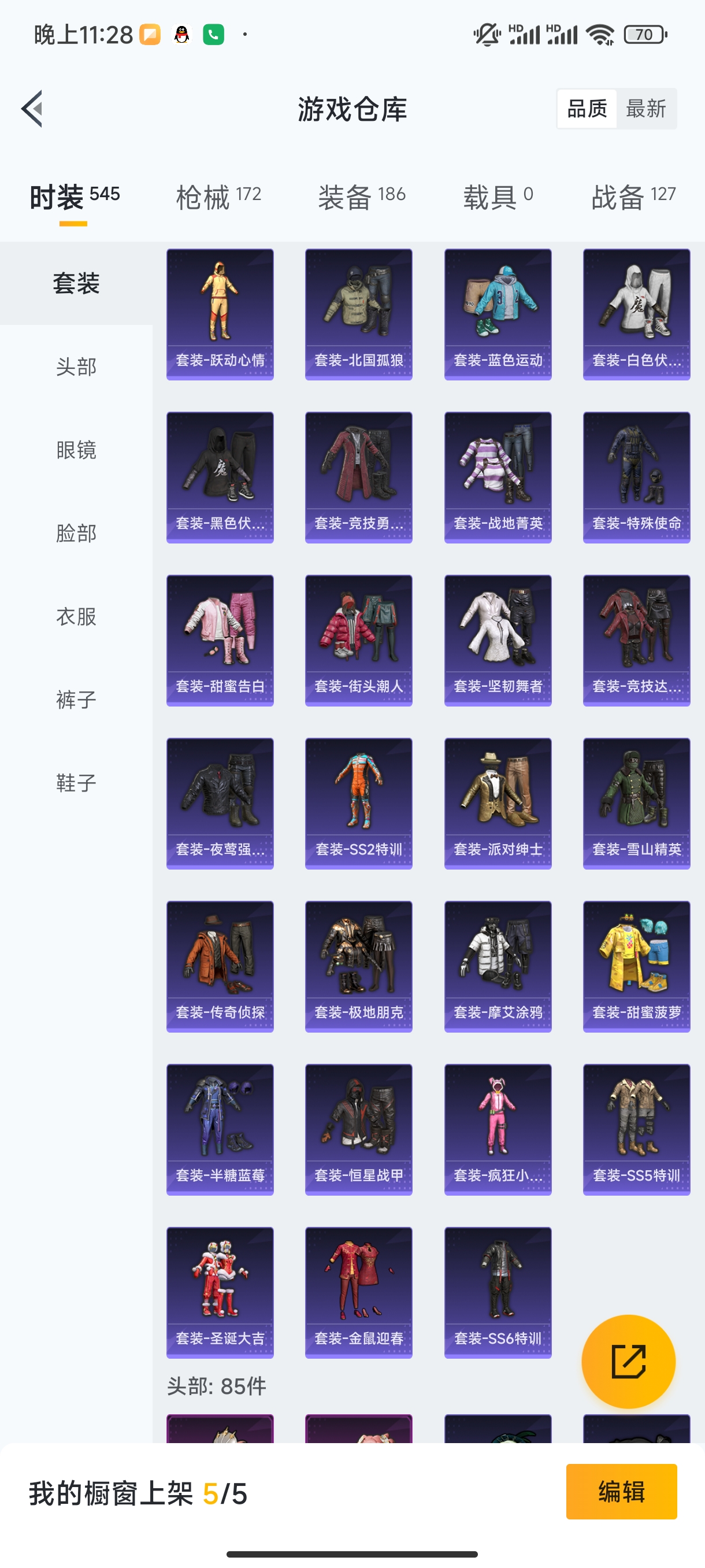Select 头部 in the side category list
This screenshot has height=1568, width=705.
[76, 367]
